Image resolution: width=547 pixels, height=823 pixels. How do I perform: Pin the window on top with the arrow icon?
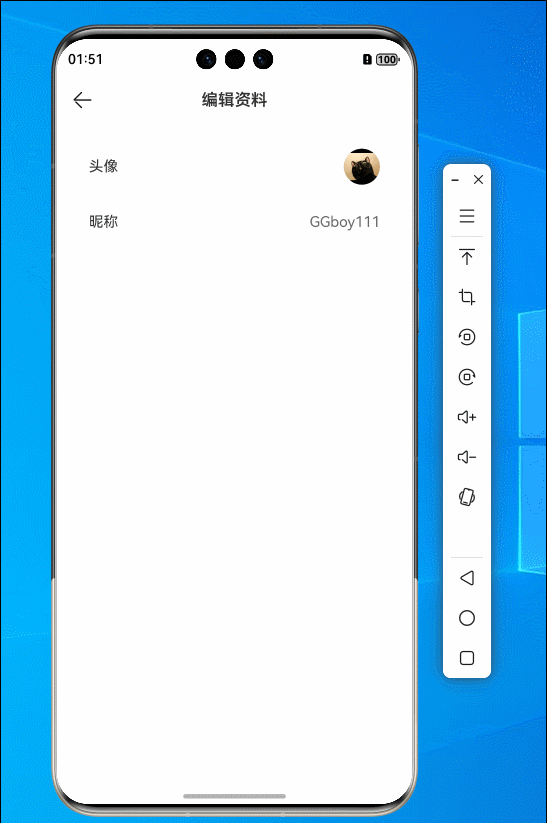467,256
